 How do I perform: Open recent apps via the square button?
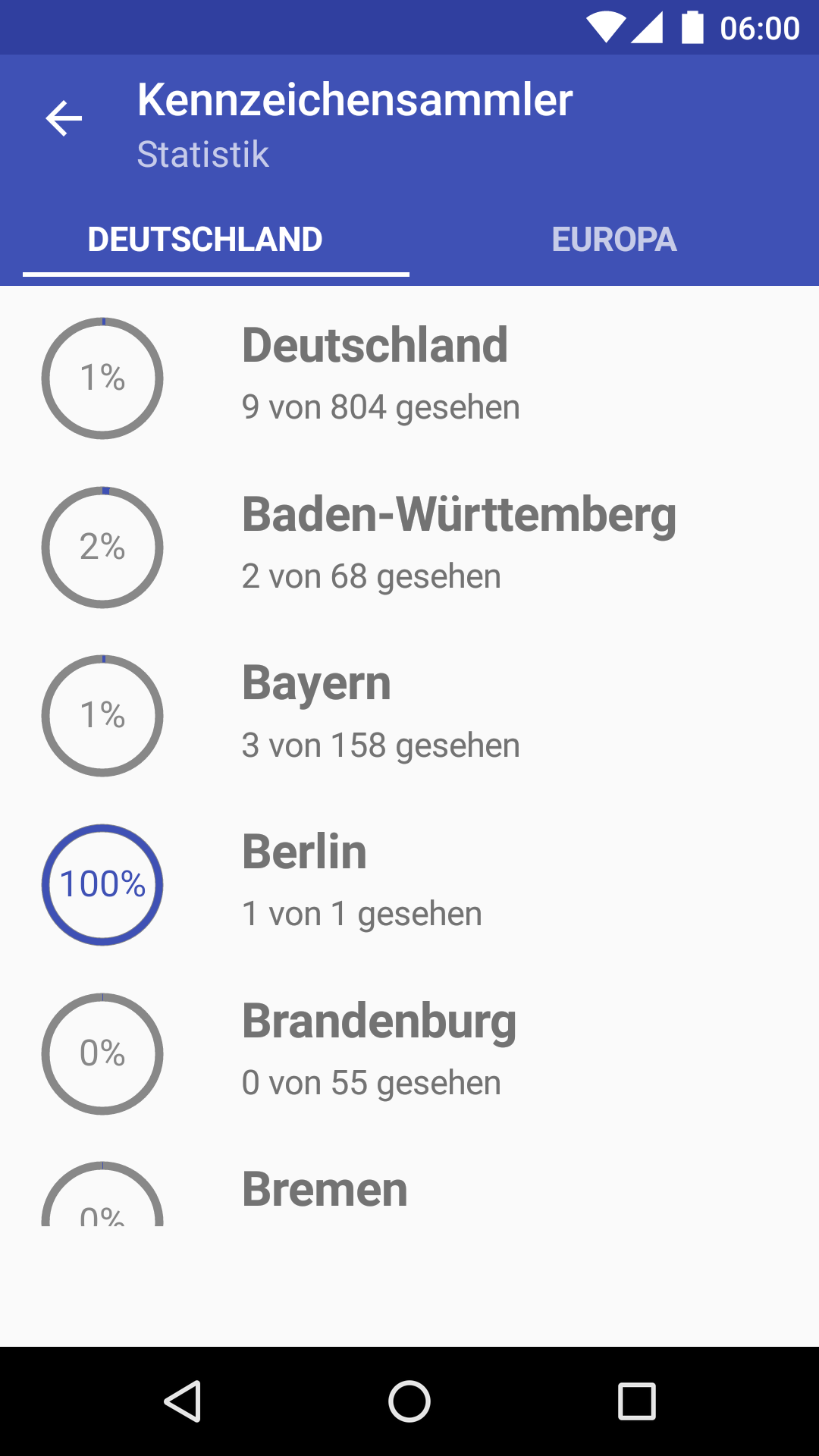pos(637,1401)
